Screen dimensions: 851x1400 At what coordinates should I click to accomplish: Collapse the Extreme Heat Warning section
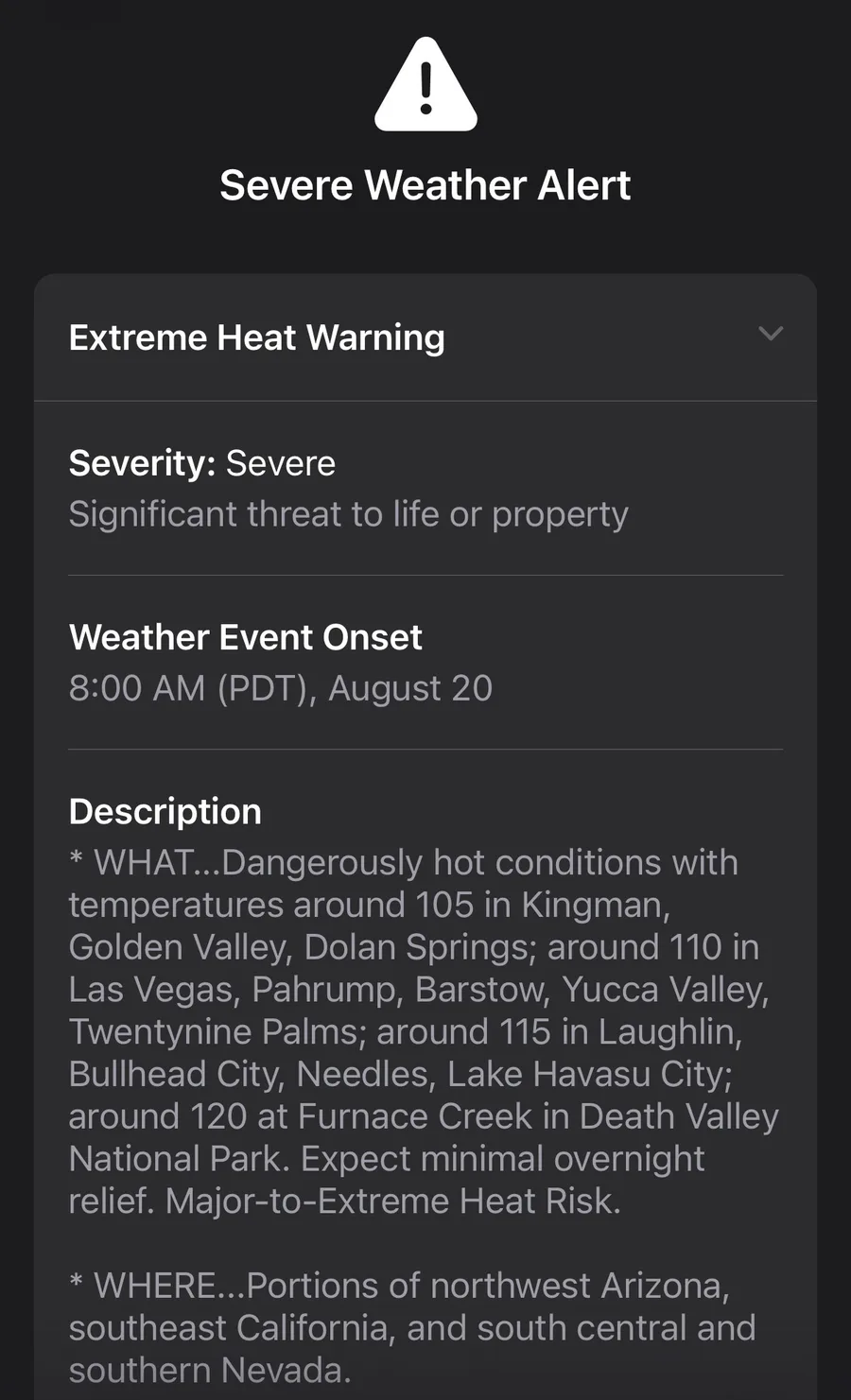[x=771, y=334]
